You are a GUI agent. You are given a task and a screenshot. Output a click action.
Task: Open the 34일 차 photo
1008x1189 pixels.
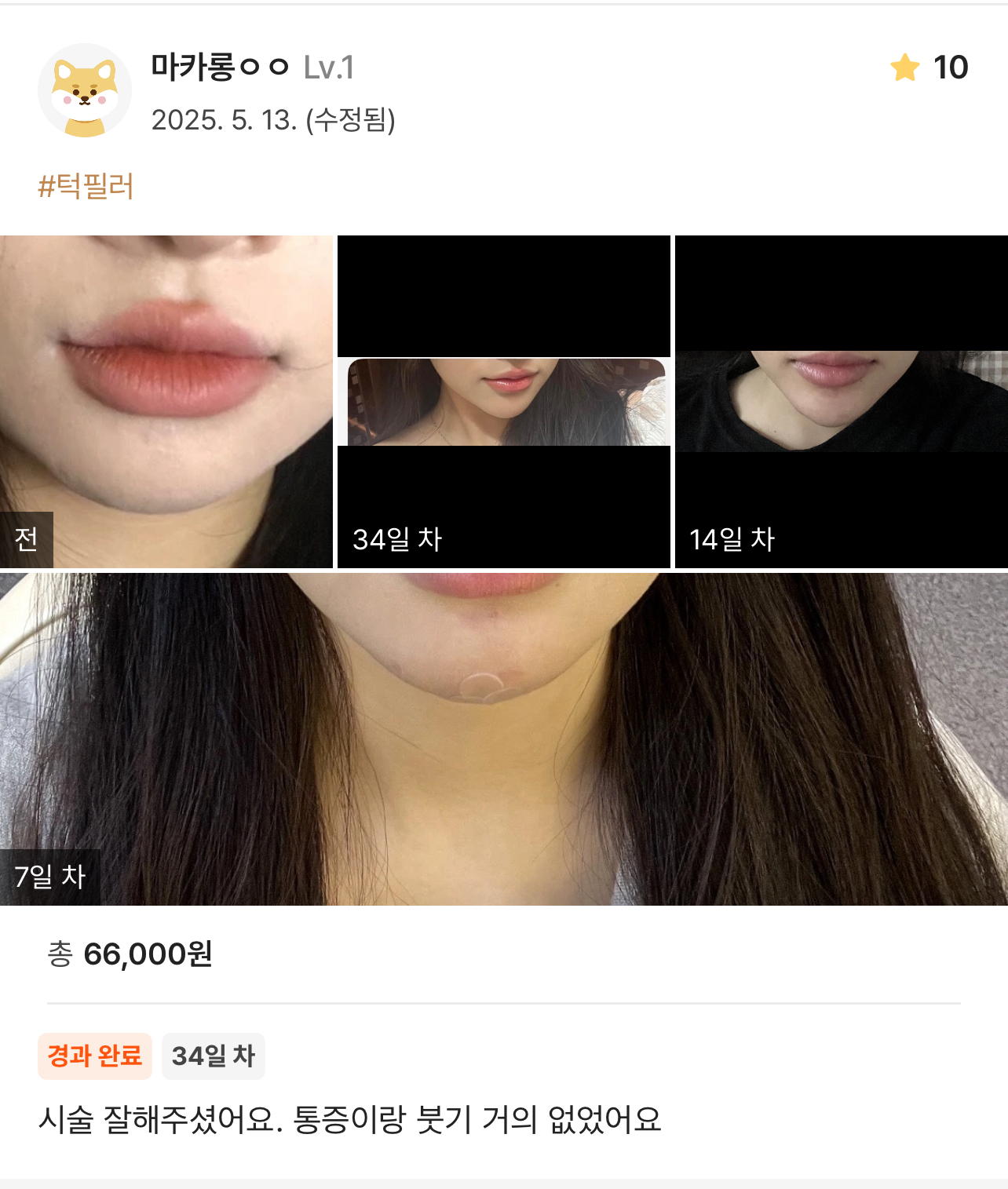[503, 401]
